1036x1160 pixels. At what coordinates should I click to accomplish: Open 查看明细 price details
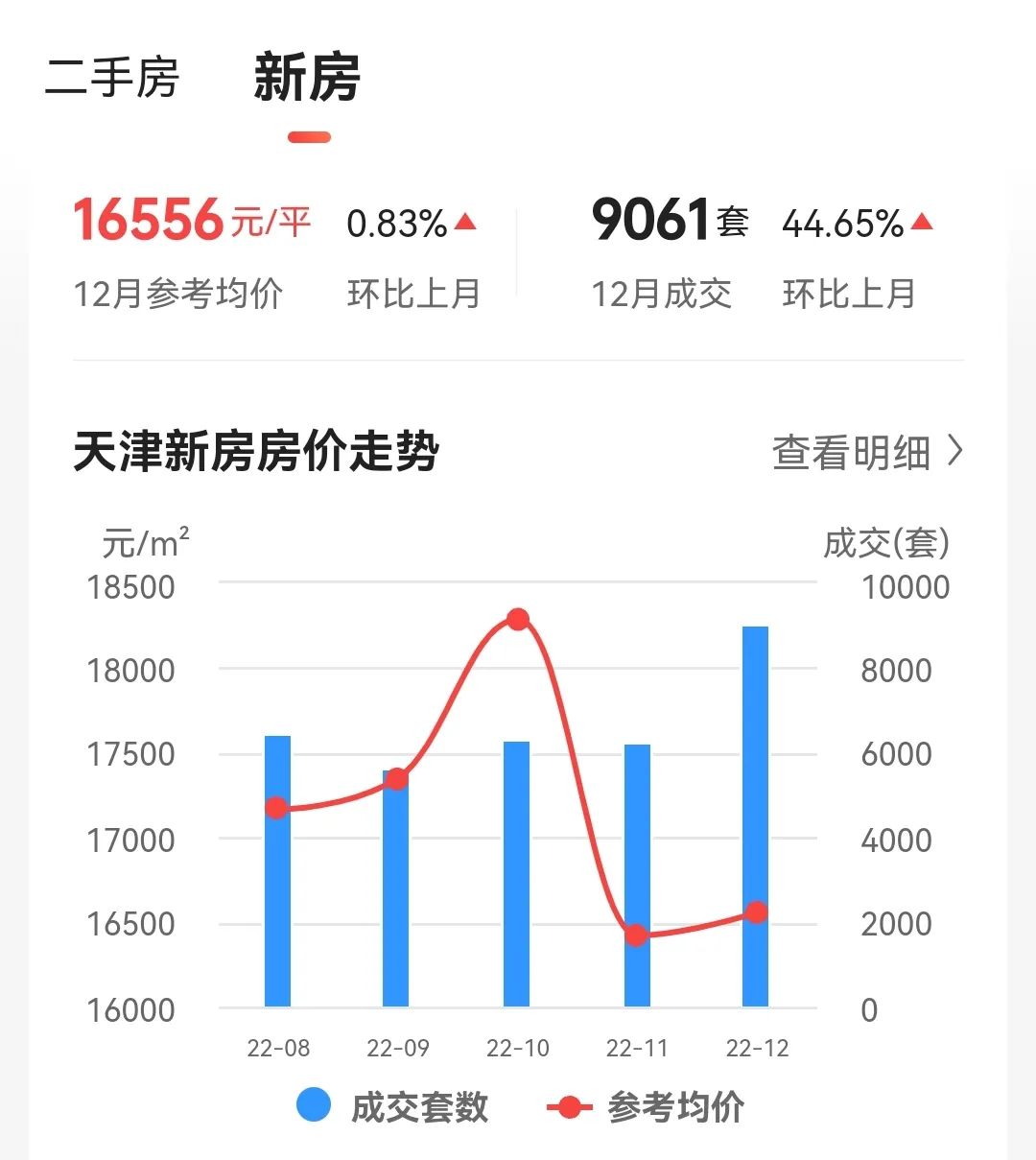point(866,452)
